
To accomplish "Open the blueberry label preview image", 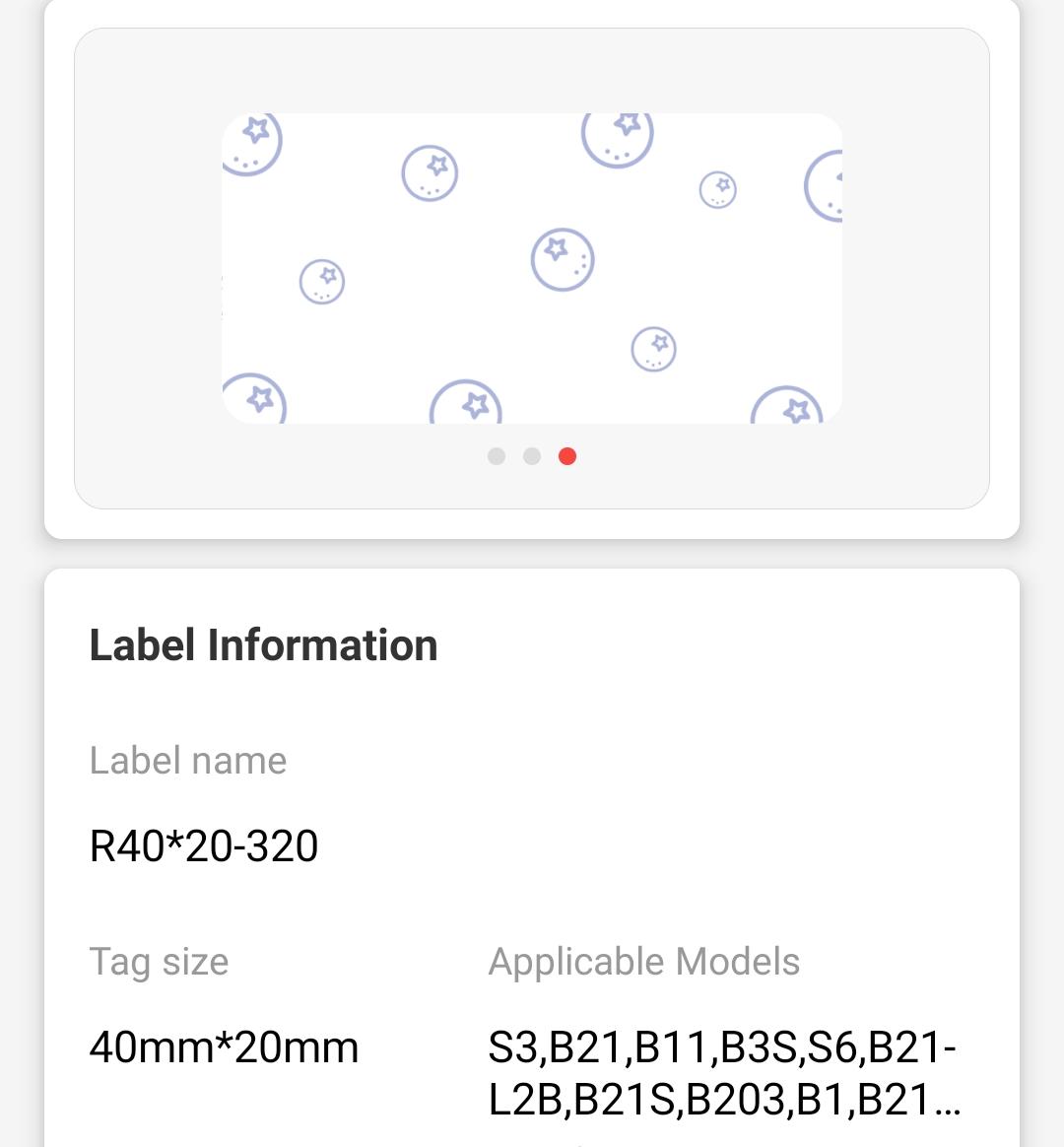I will point(532,268).
